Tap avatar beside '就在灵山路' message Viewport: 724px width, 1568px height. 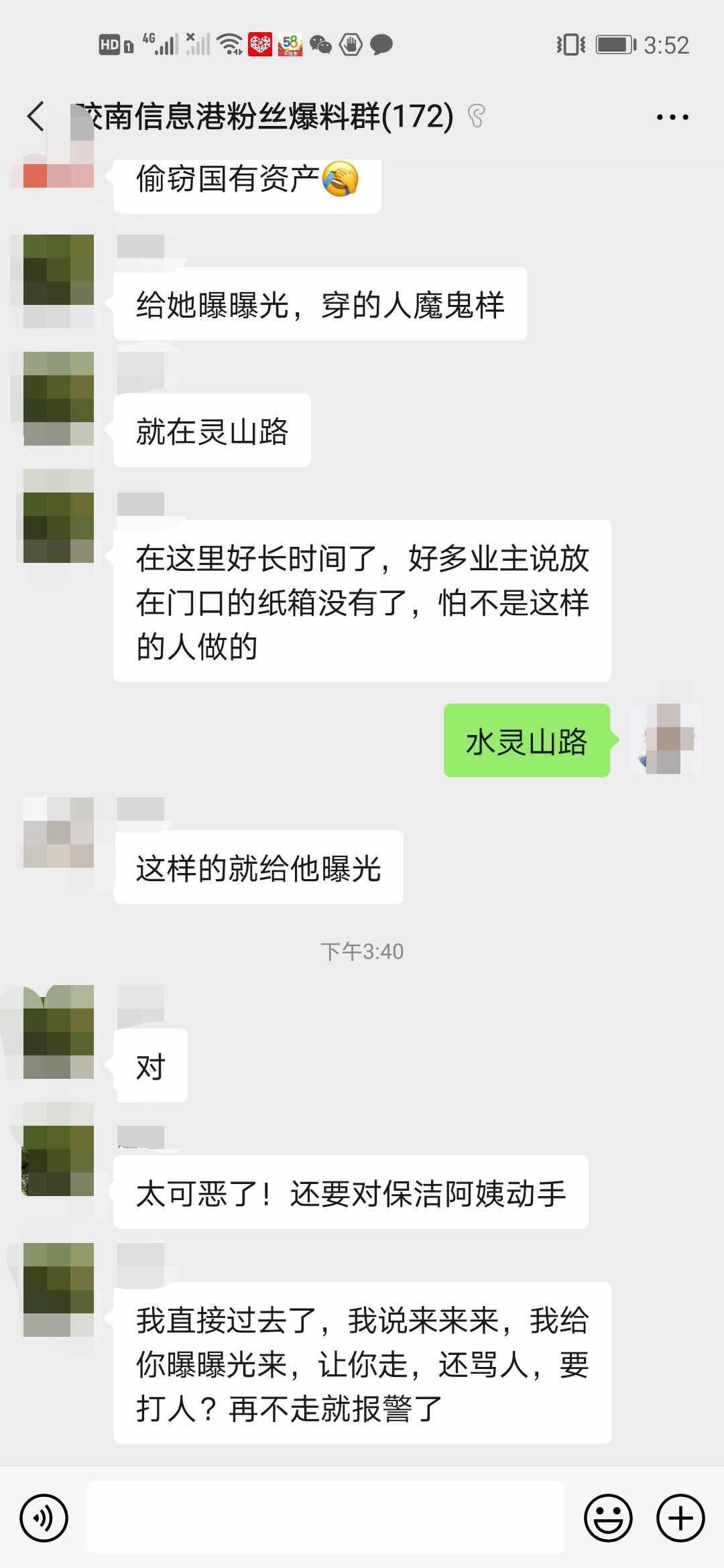[58, 399]
